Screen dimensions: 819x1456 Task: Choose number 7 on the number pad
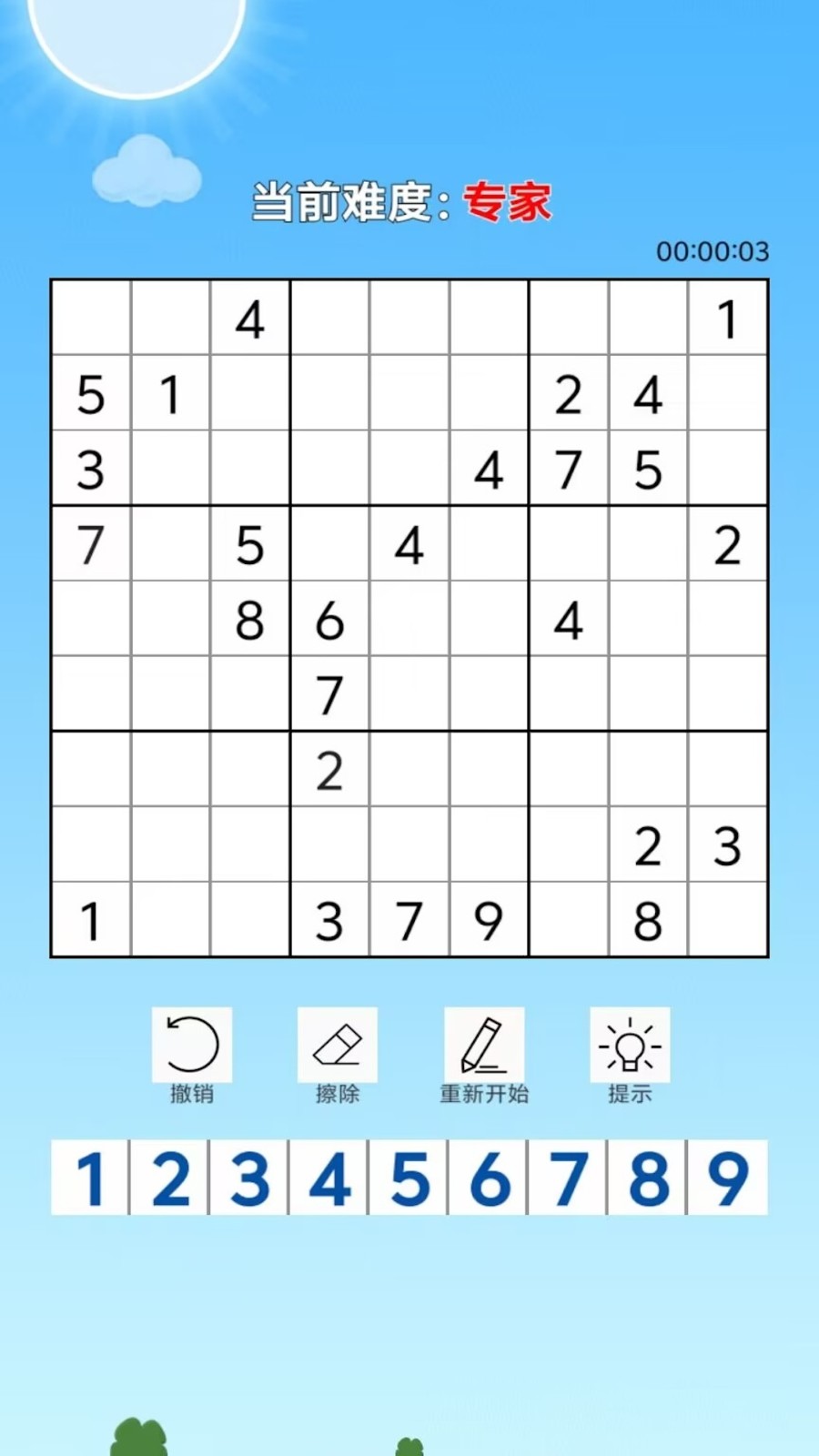click(568, 1178)
